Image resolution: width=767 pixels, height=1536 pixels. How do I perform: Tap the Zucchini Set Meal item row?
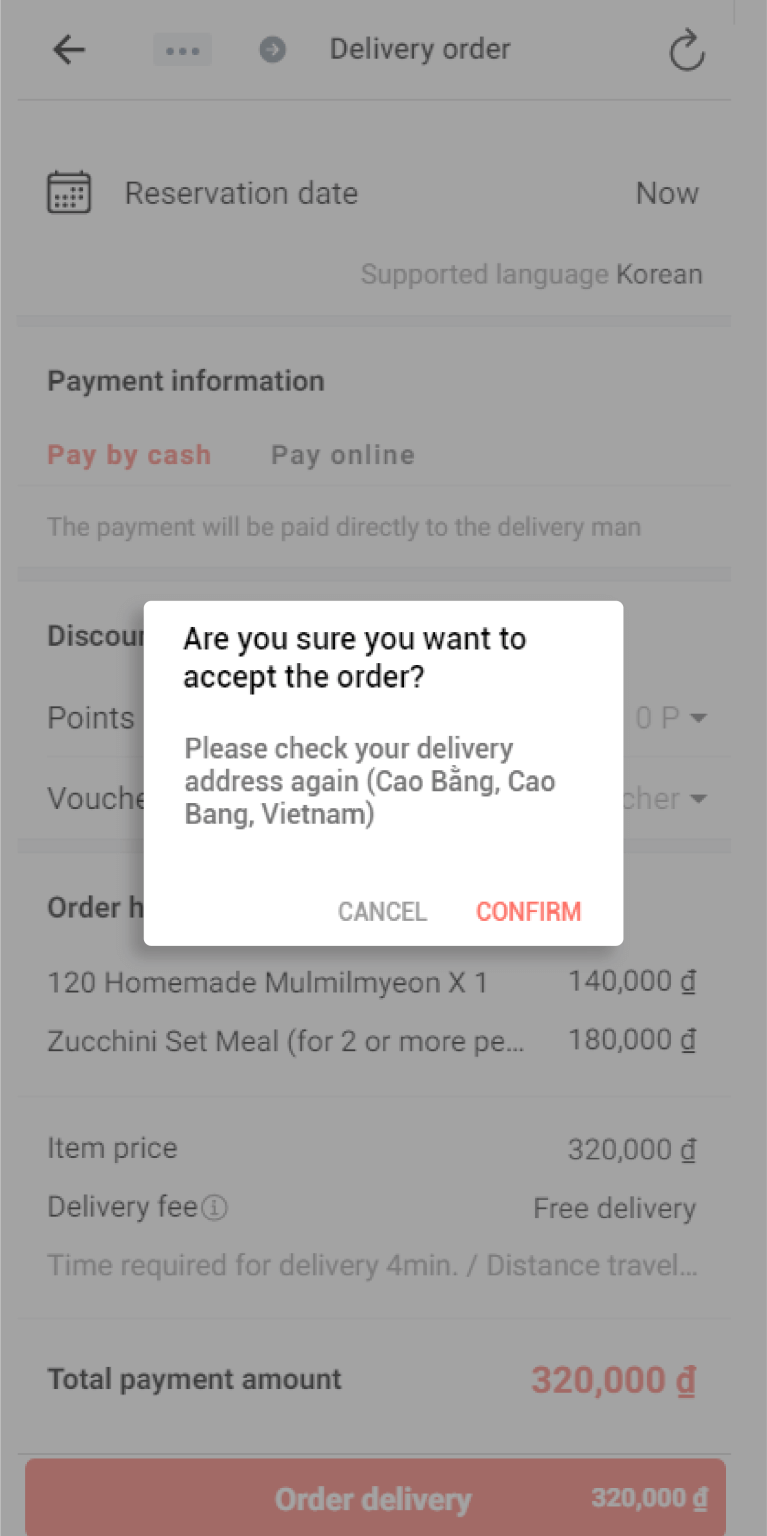point(285,1041)
